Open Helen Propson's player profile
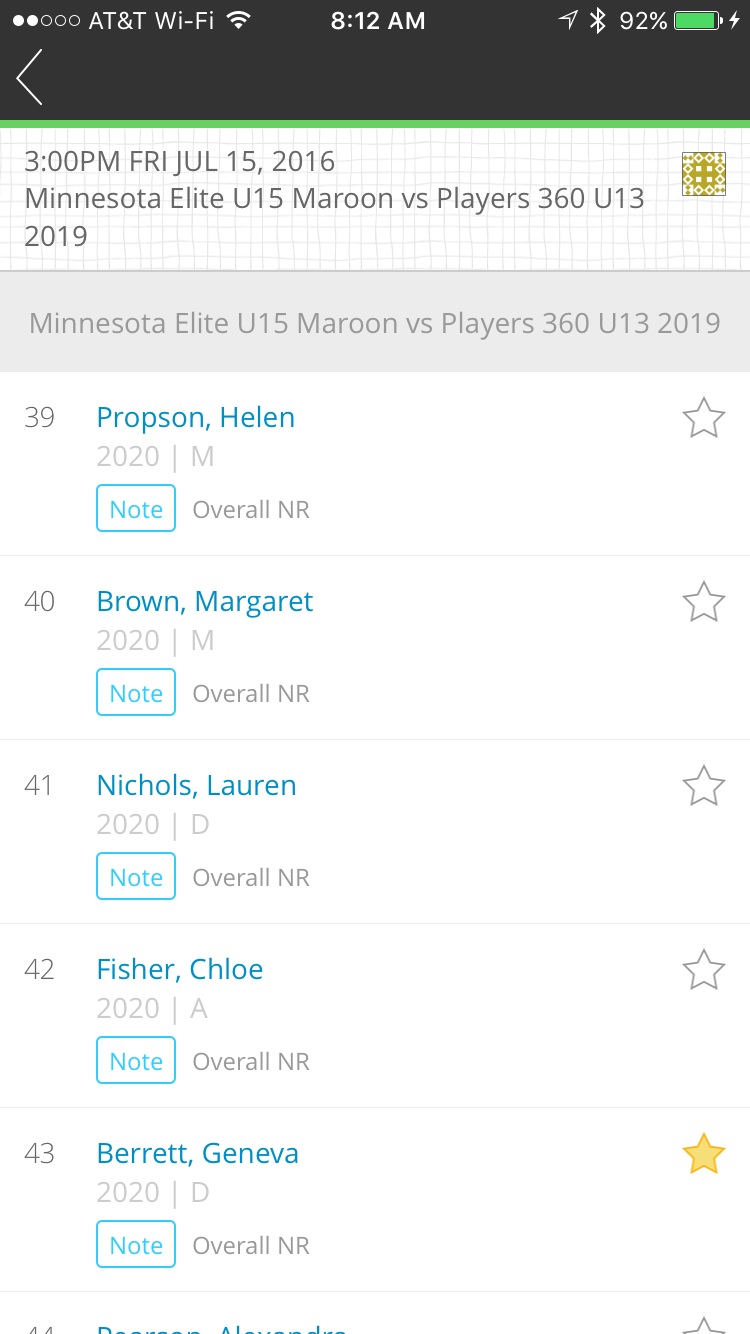Viewport: 750px width, 1334px height. pos(195,417)
